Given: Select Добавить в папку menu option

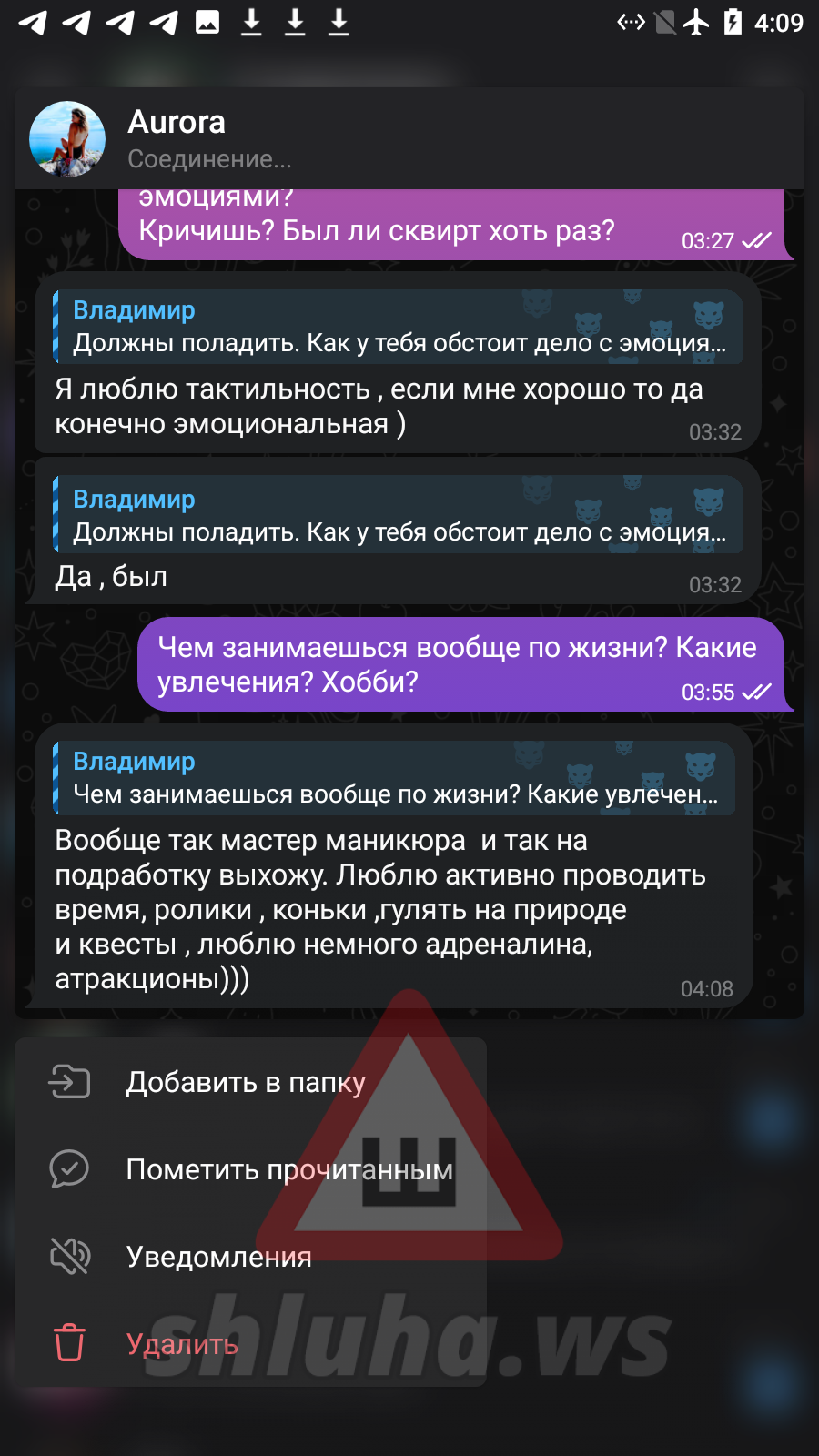Looking at the screenshot, I should (246, 1082).
